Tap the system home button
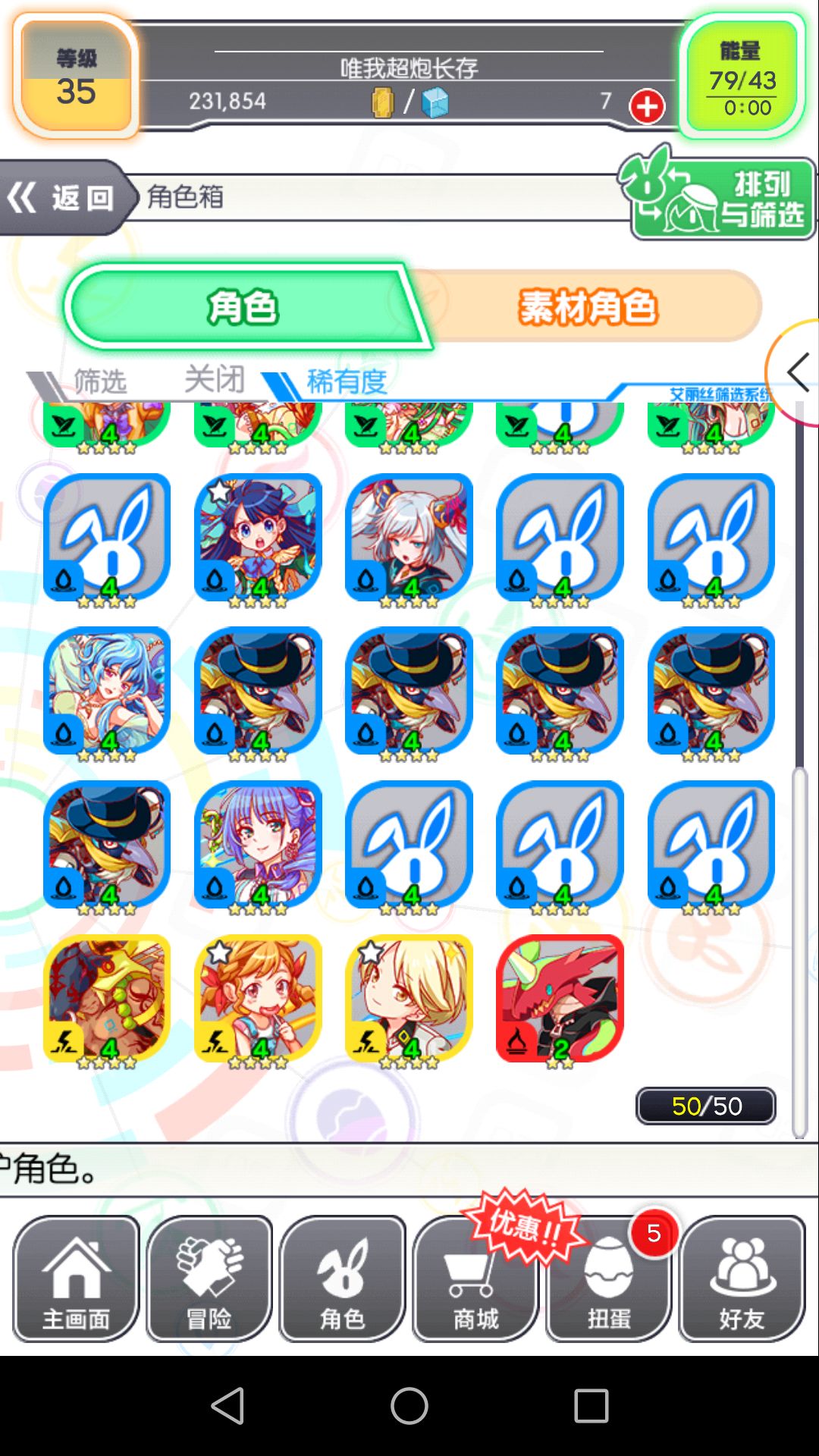 click(x=409, y=1406)
